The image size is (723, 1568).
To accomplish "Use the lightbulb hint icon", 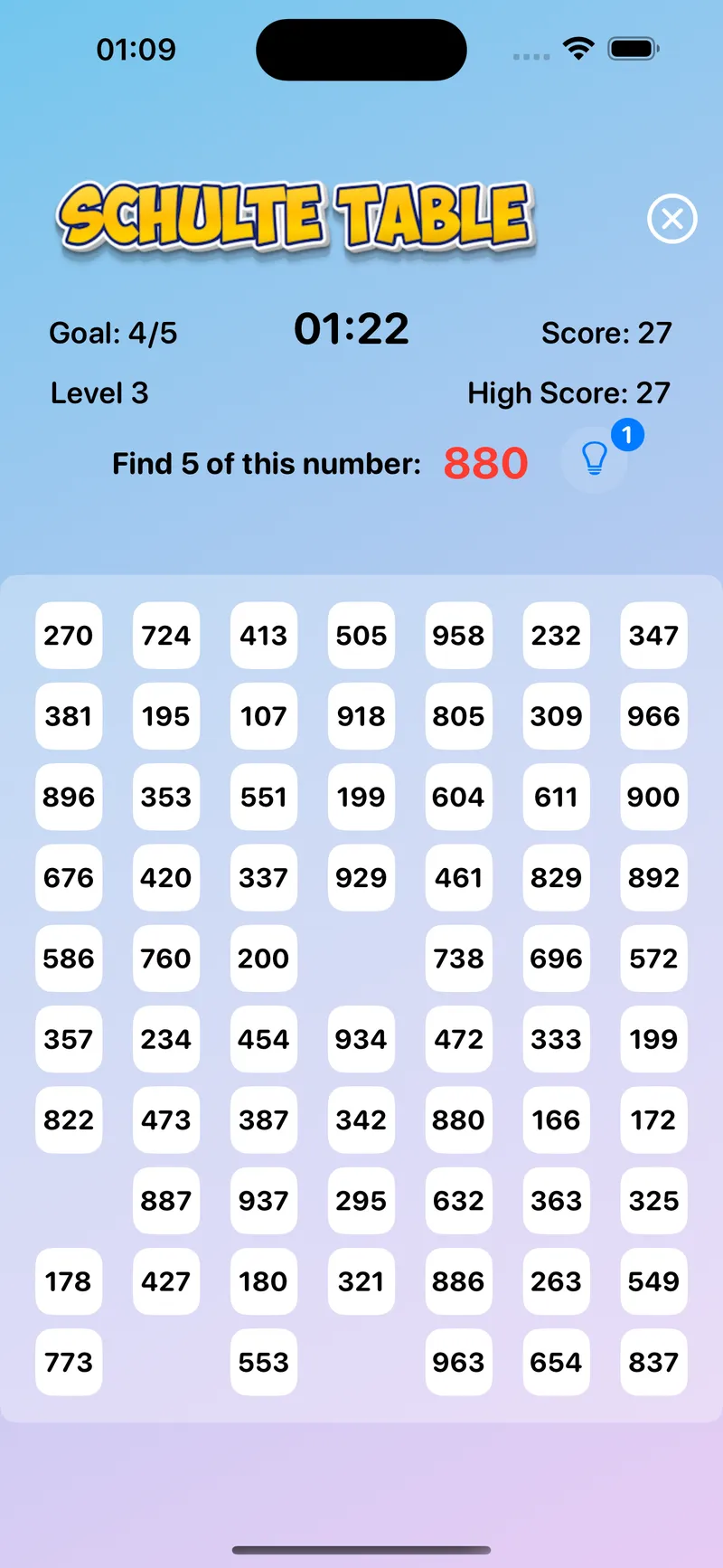I will pos(595,459).
